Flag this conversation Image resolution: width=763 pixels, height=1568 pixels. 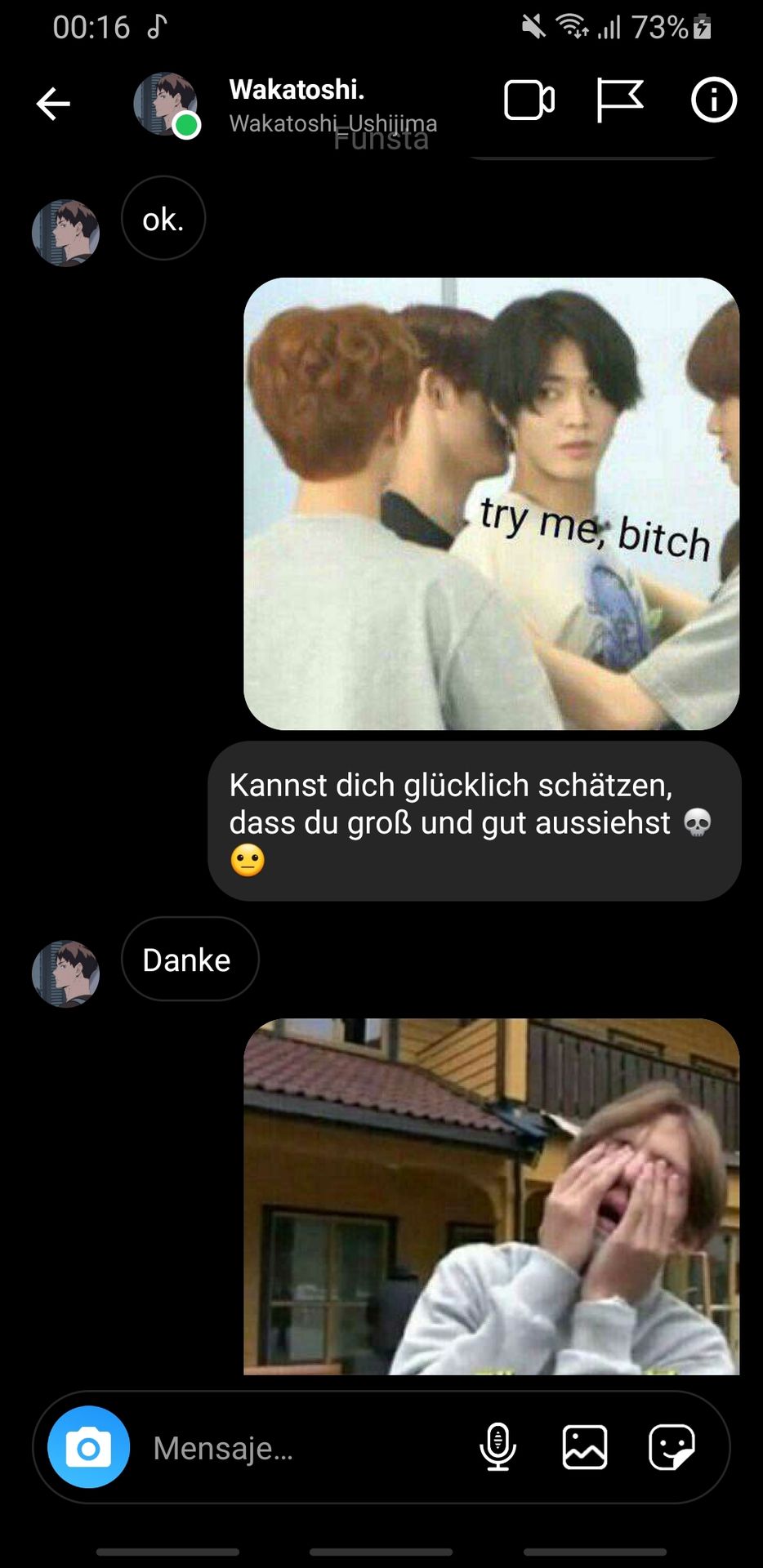pyautogui.click(x=620, y=100)
